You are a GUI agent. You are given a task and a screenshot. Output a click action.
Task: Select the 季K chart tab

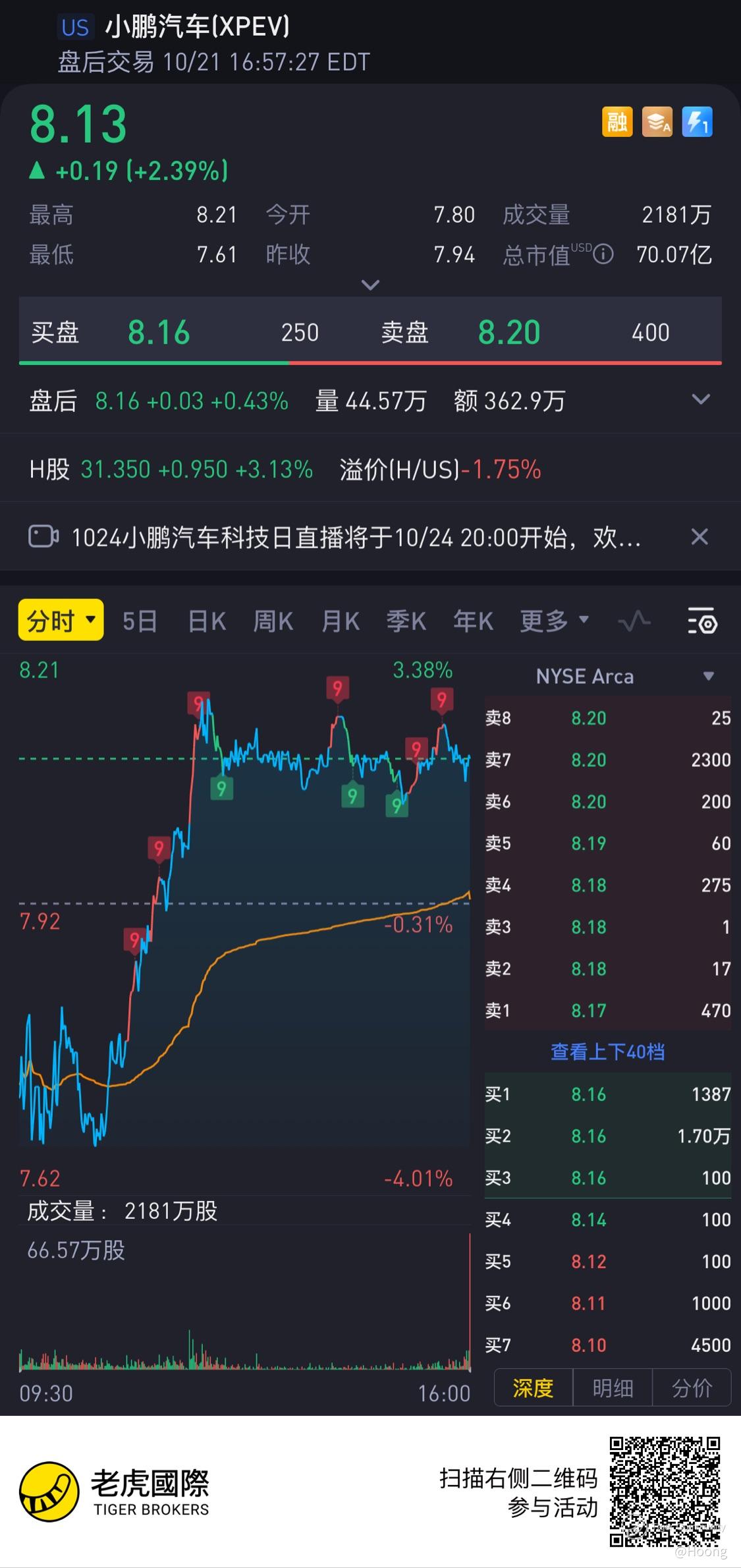pos(406,621)
